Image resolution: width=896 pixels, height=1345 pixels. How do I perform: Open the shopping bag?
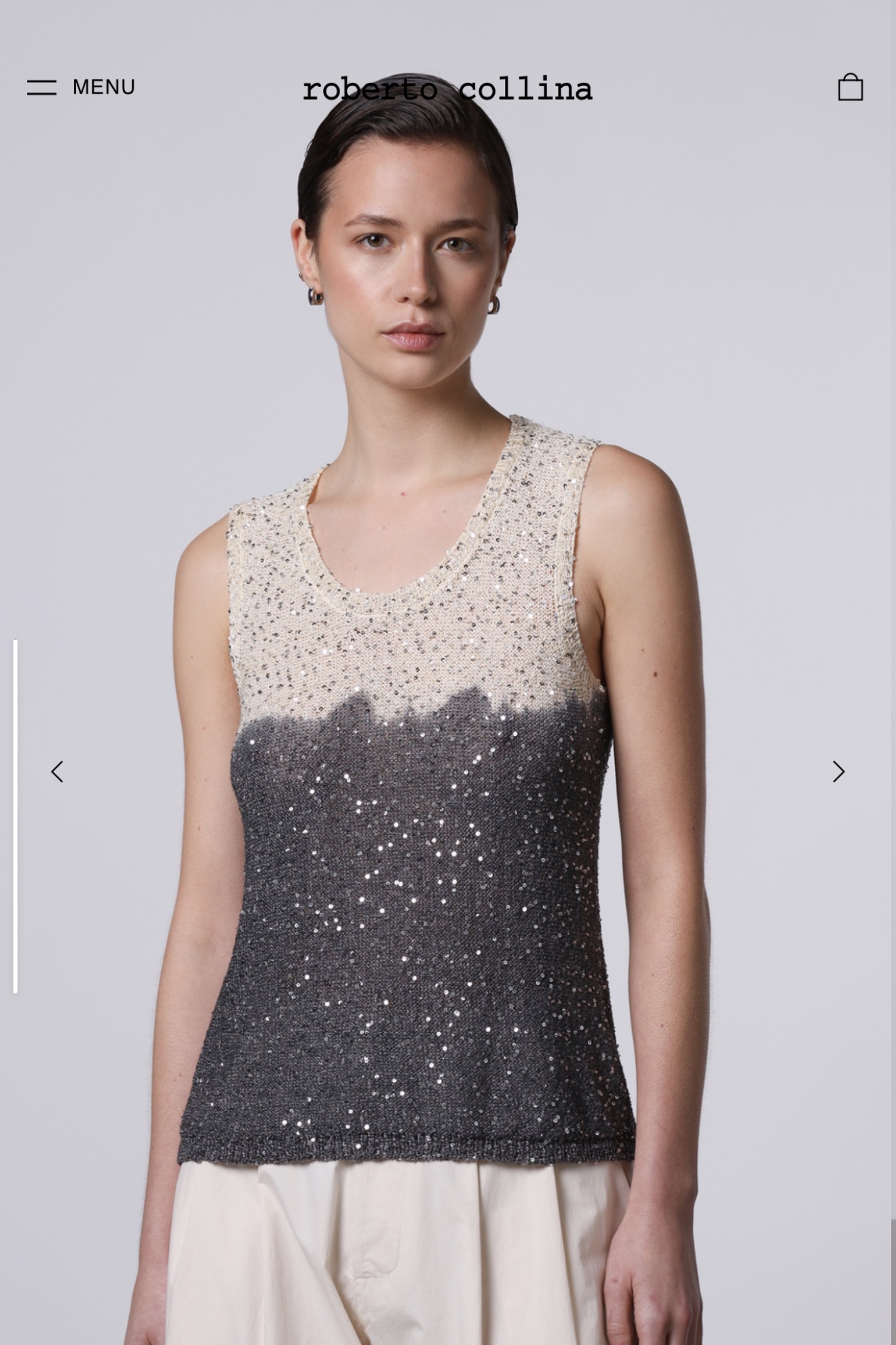point(850,88)
